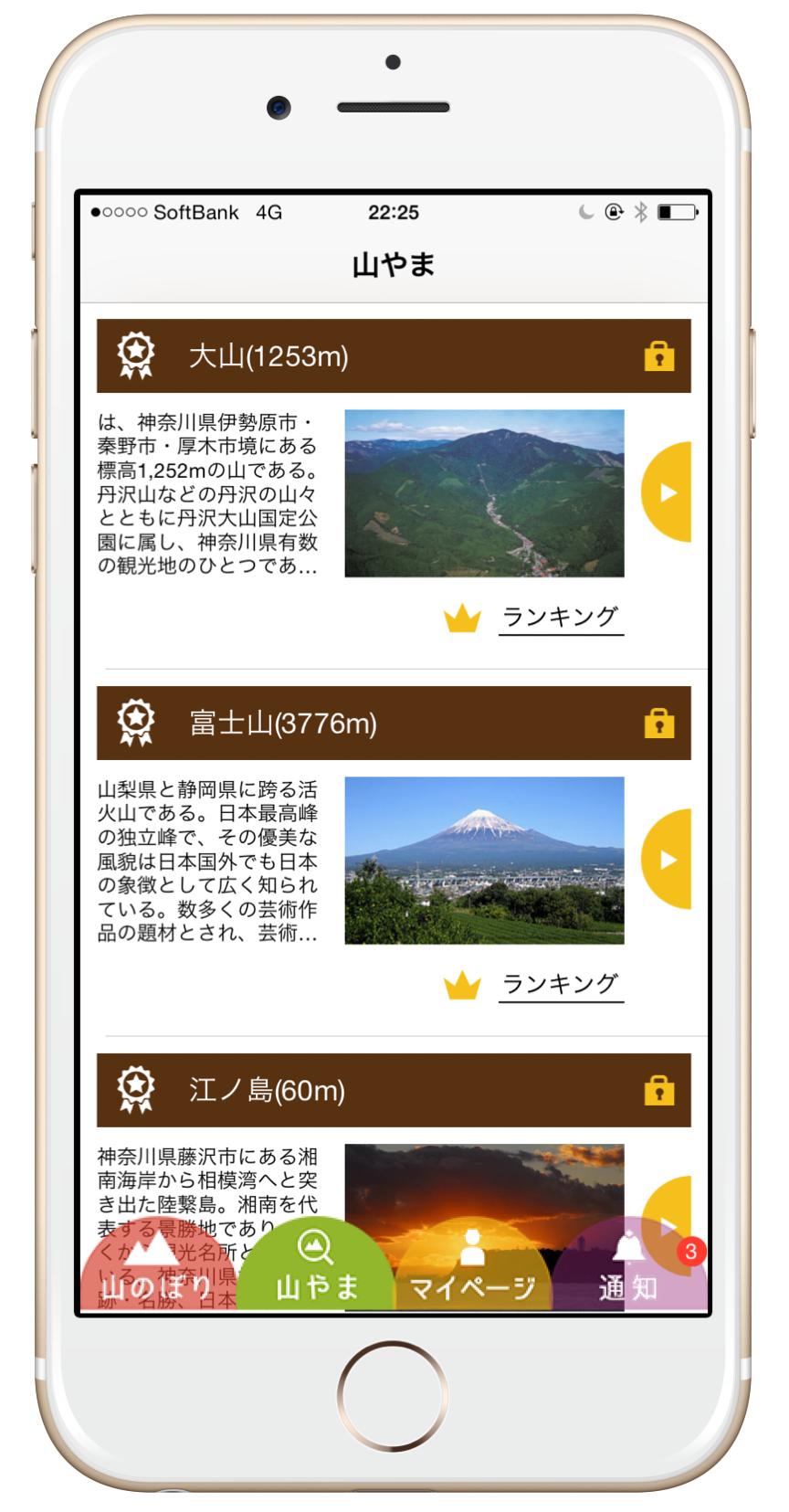Screen dimensions: 789x1512
Task: Tap the lock icon on 江ノ島 header
Action: [x=659, y=1090]
